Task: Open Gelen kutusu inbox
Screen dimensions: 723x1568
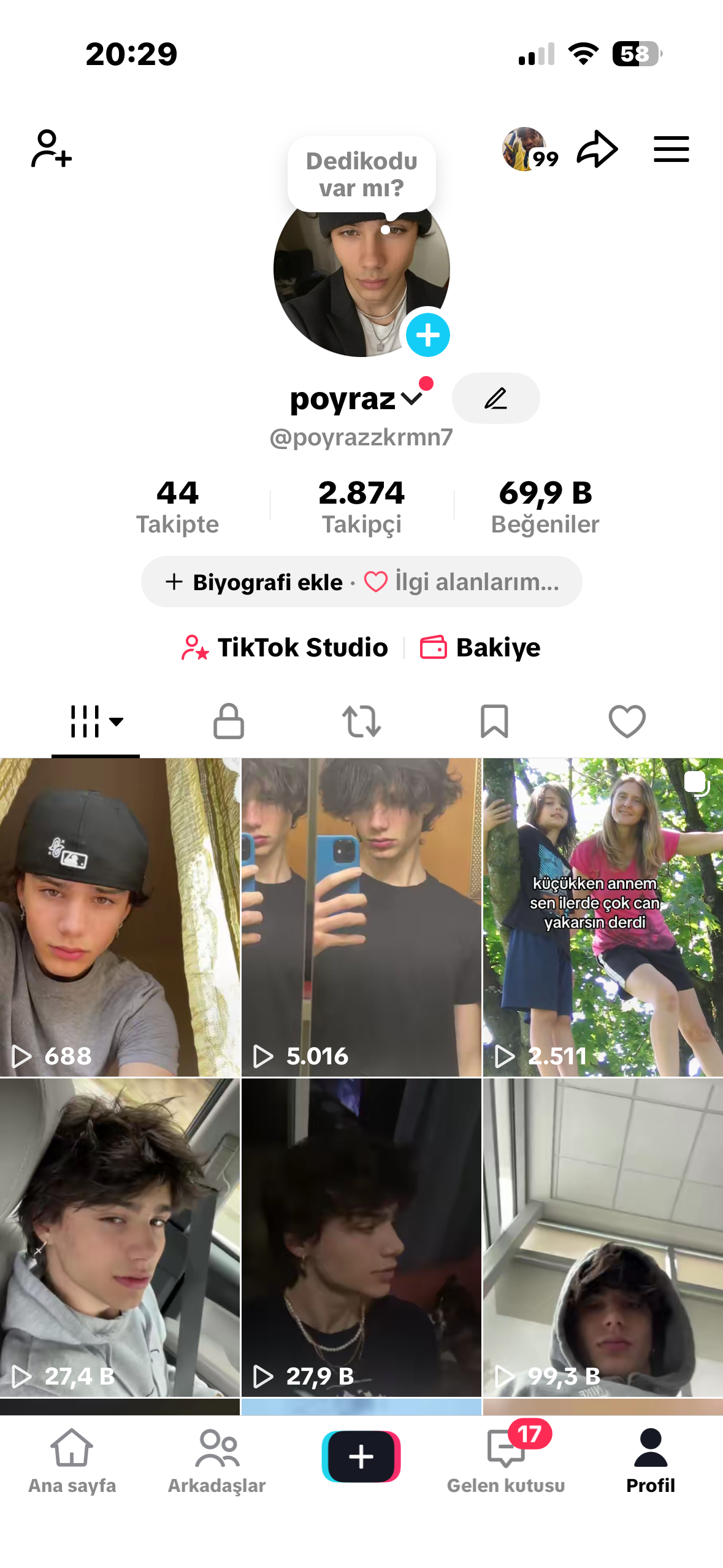Action: pyautogui.click(x=506, y=1460)
